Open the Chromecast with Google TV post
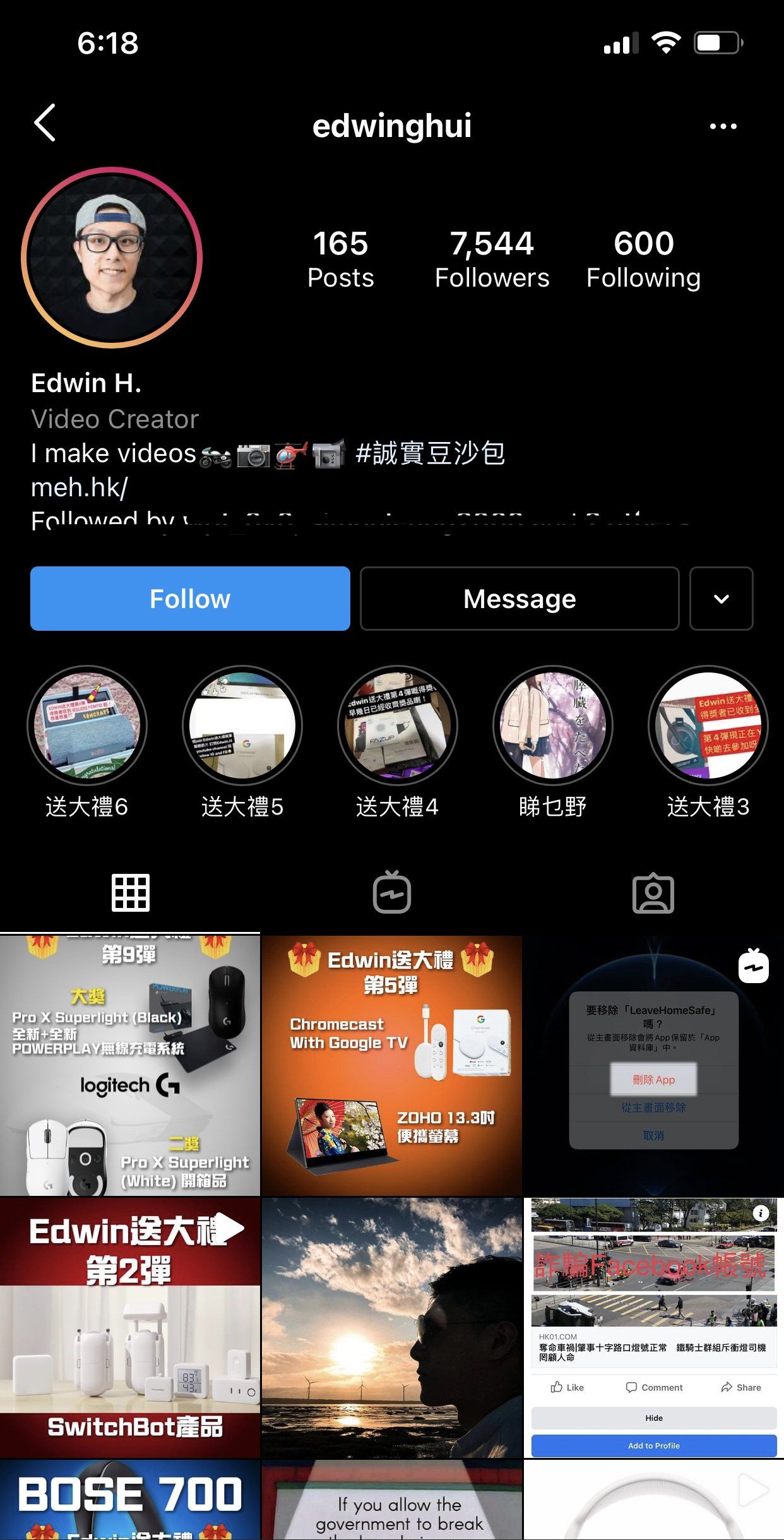Image resolution: width=784 pixels, height=1540 pixels. [391, 1066]
